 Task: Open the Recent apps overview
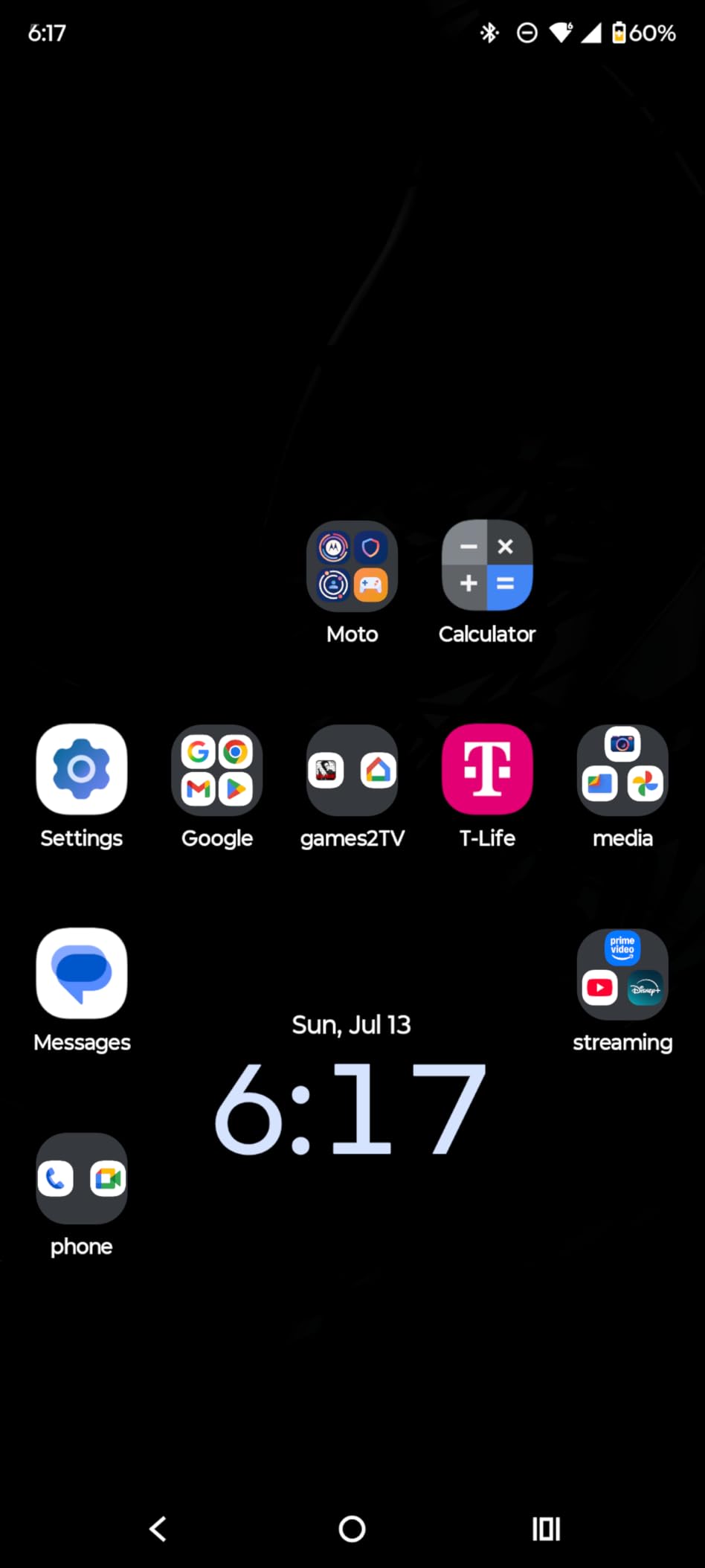click(546, 1529)
